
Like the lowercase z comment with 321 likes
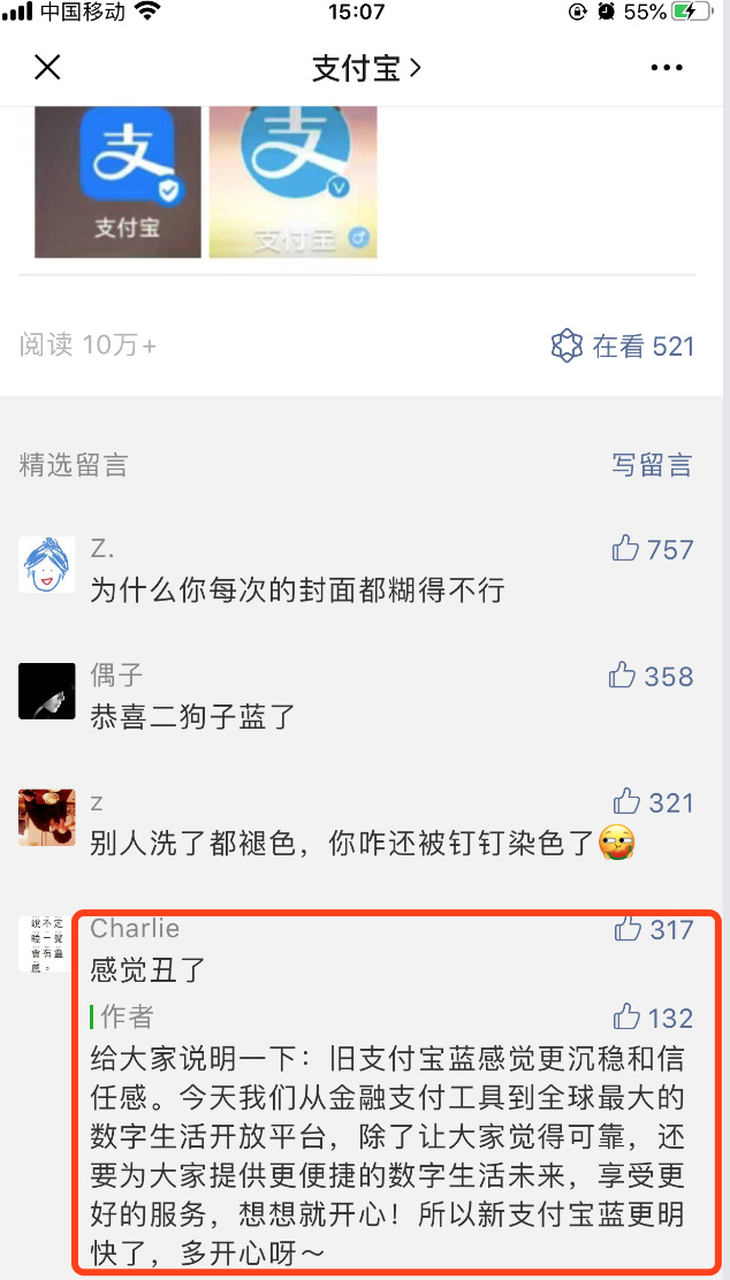coord(627,802)
